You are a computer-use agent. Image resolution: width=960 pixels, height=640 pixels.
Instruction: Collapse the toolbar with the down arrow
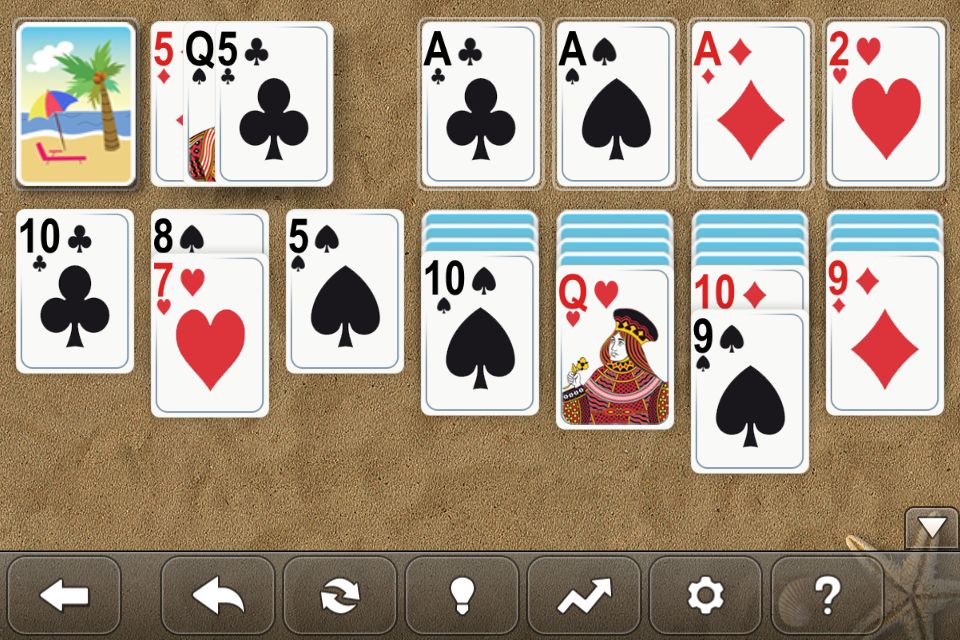(x=931, y=527)
